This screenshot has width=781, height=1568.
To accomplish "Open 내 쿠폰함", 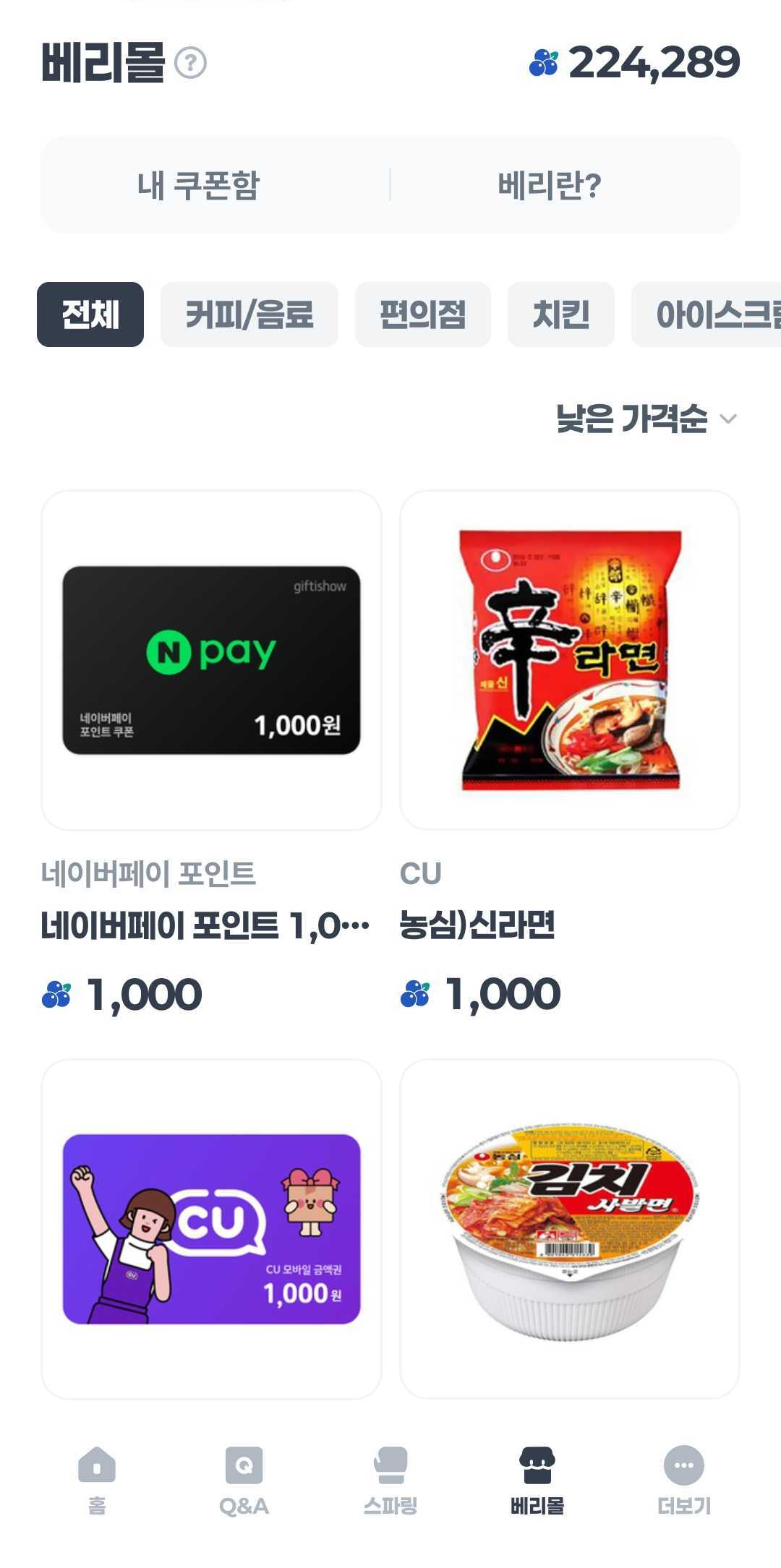I will point(198,185).
